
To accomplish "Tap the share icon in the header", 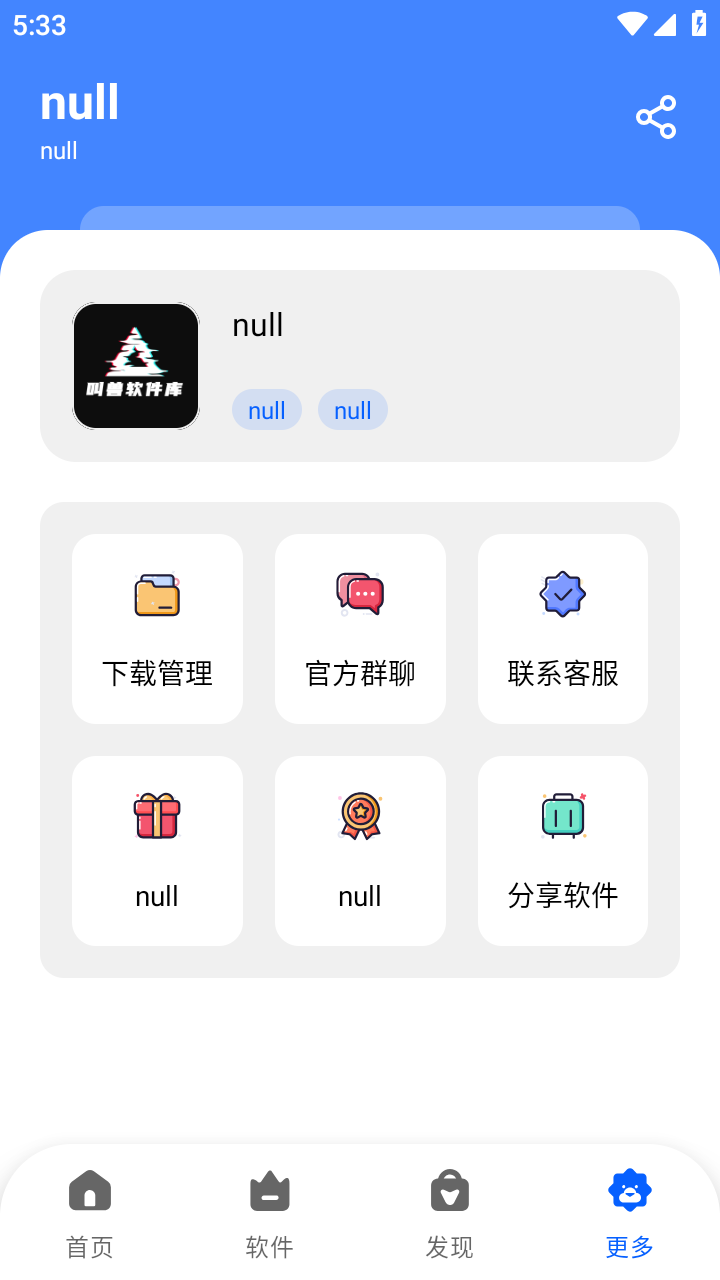I will pyautogui.click(x=656, y=118).
